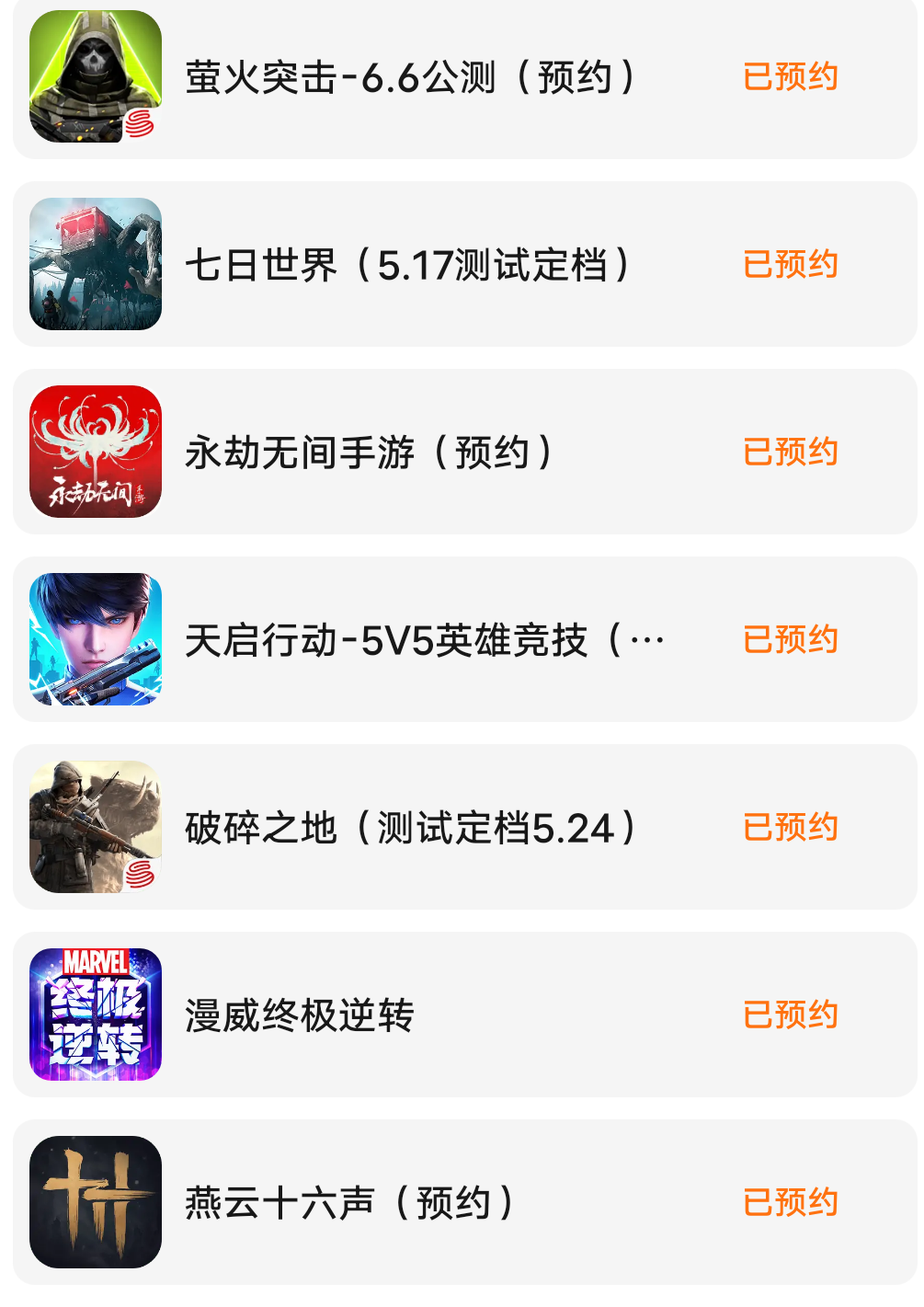Viewport: 924px width, 1307px height.
Task: Open 永劫无间手游 reservation entry
Action: (x=368, y=453)
